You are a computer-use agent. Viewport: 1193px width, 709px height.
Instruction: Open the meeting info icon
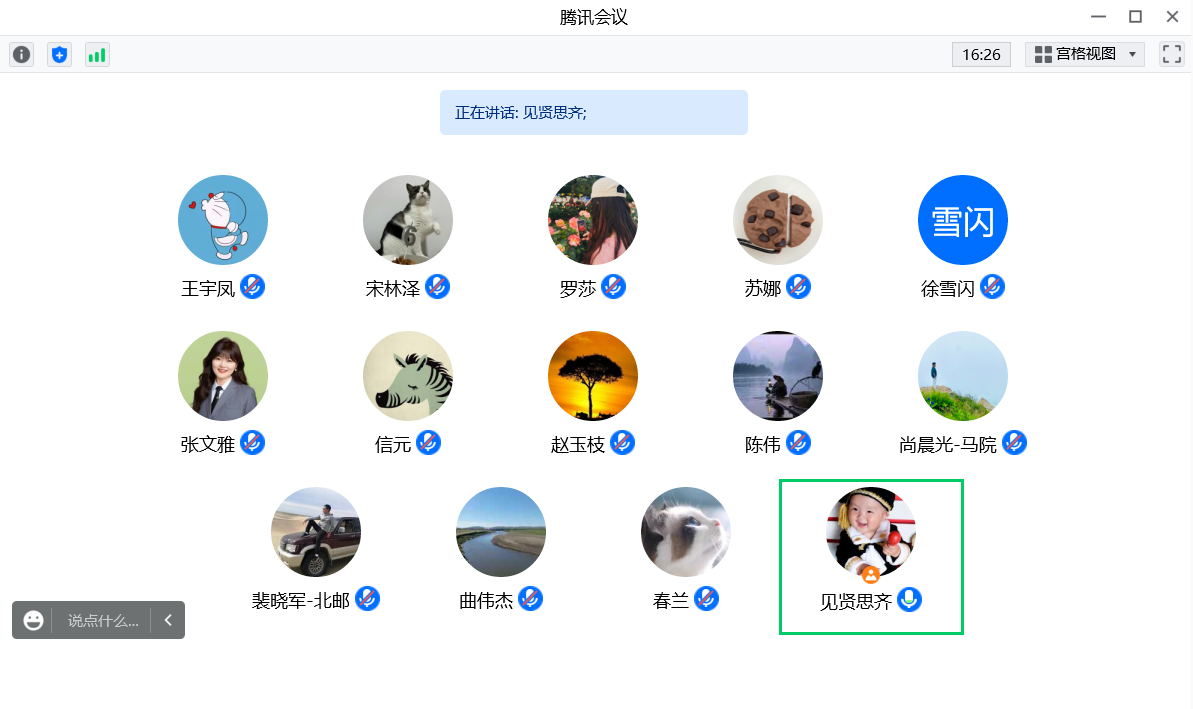[x=22, y=54]
